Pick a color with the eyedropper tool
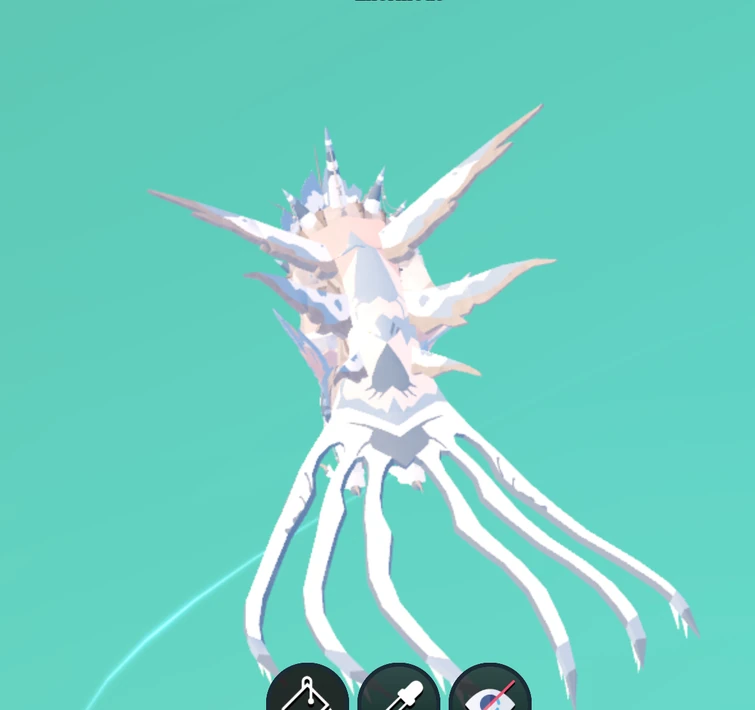 coord(399,691)
